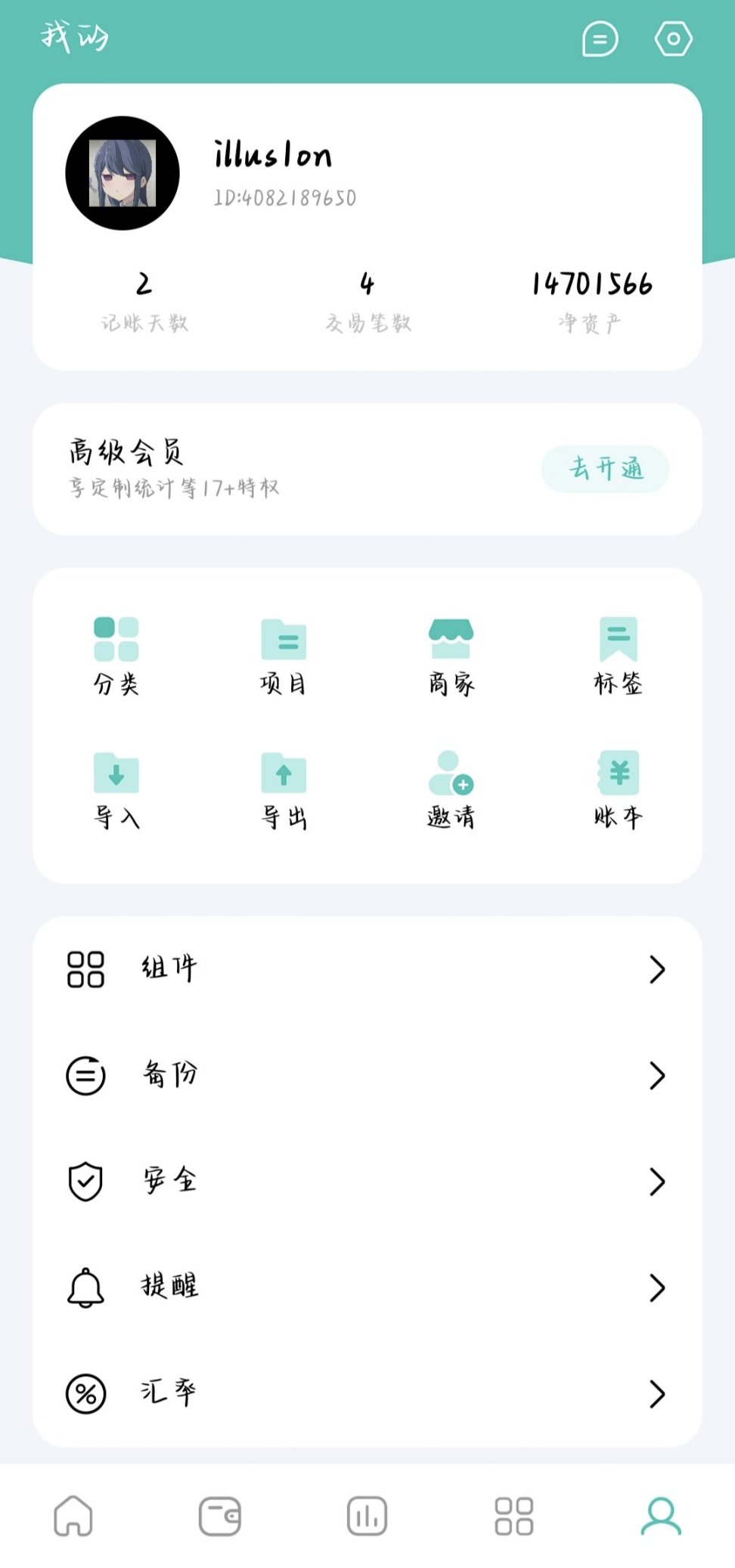
Task: Open the 提醒 reminders row
Action: pos(367,1287)
